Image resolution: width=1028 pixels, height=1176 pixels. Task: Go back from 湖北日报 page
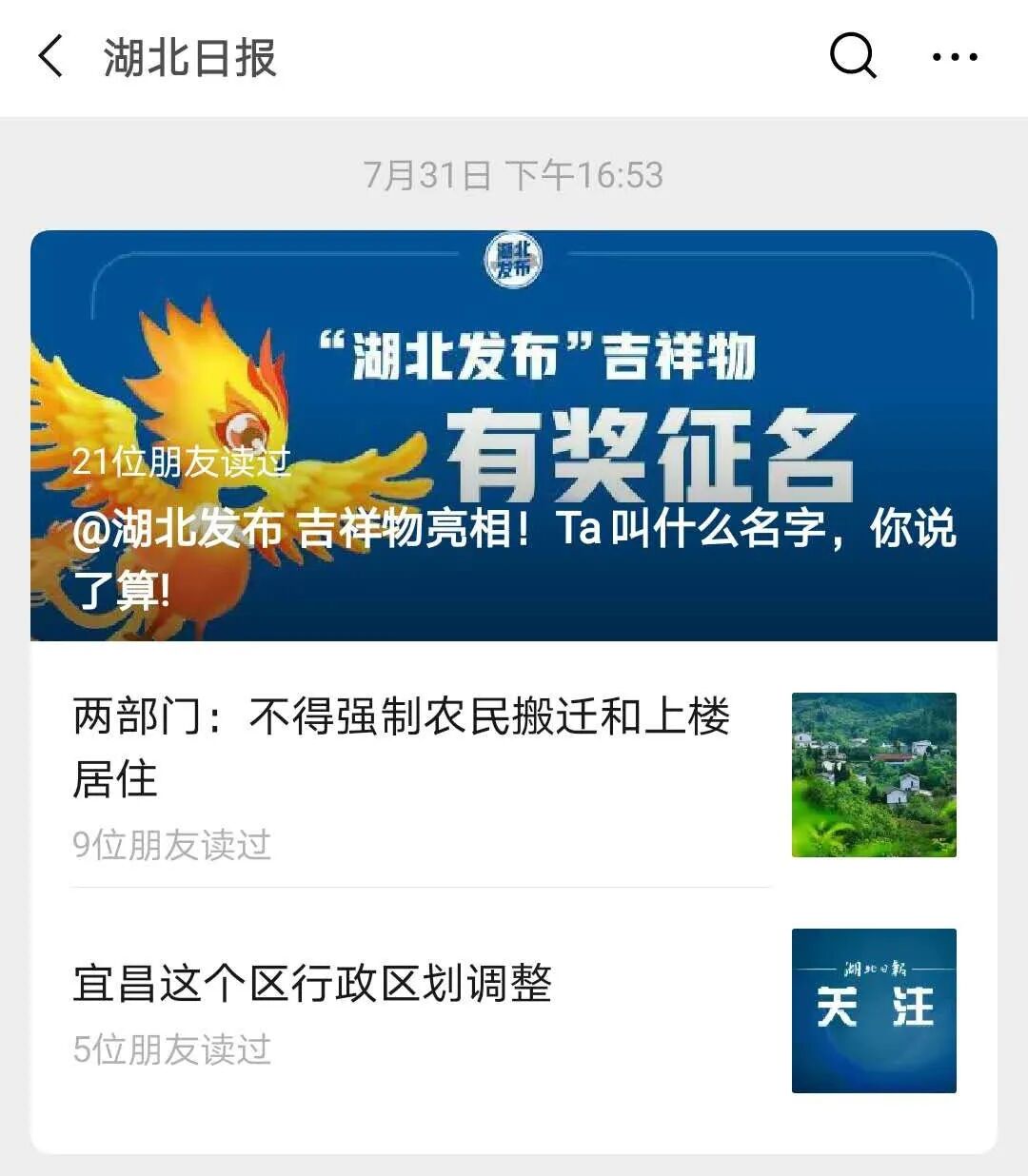(x=51, y=57)
